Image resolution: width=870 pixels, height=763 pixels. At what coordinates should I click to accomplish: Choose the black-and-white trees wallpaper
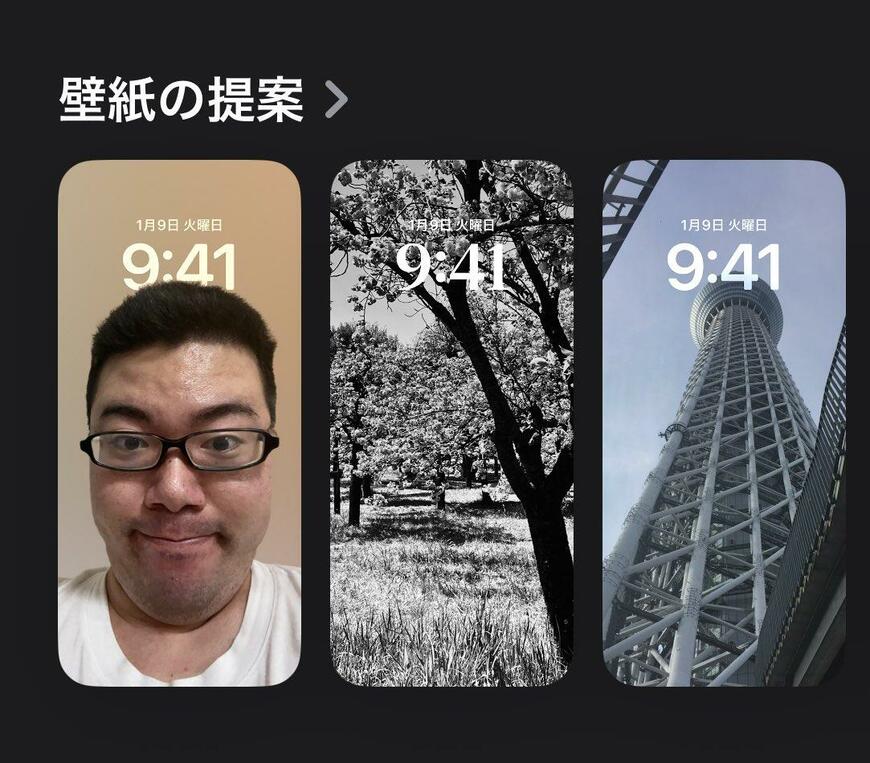tap(452, 422)
